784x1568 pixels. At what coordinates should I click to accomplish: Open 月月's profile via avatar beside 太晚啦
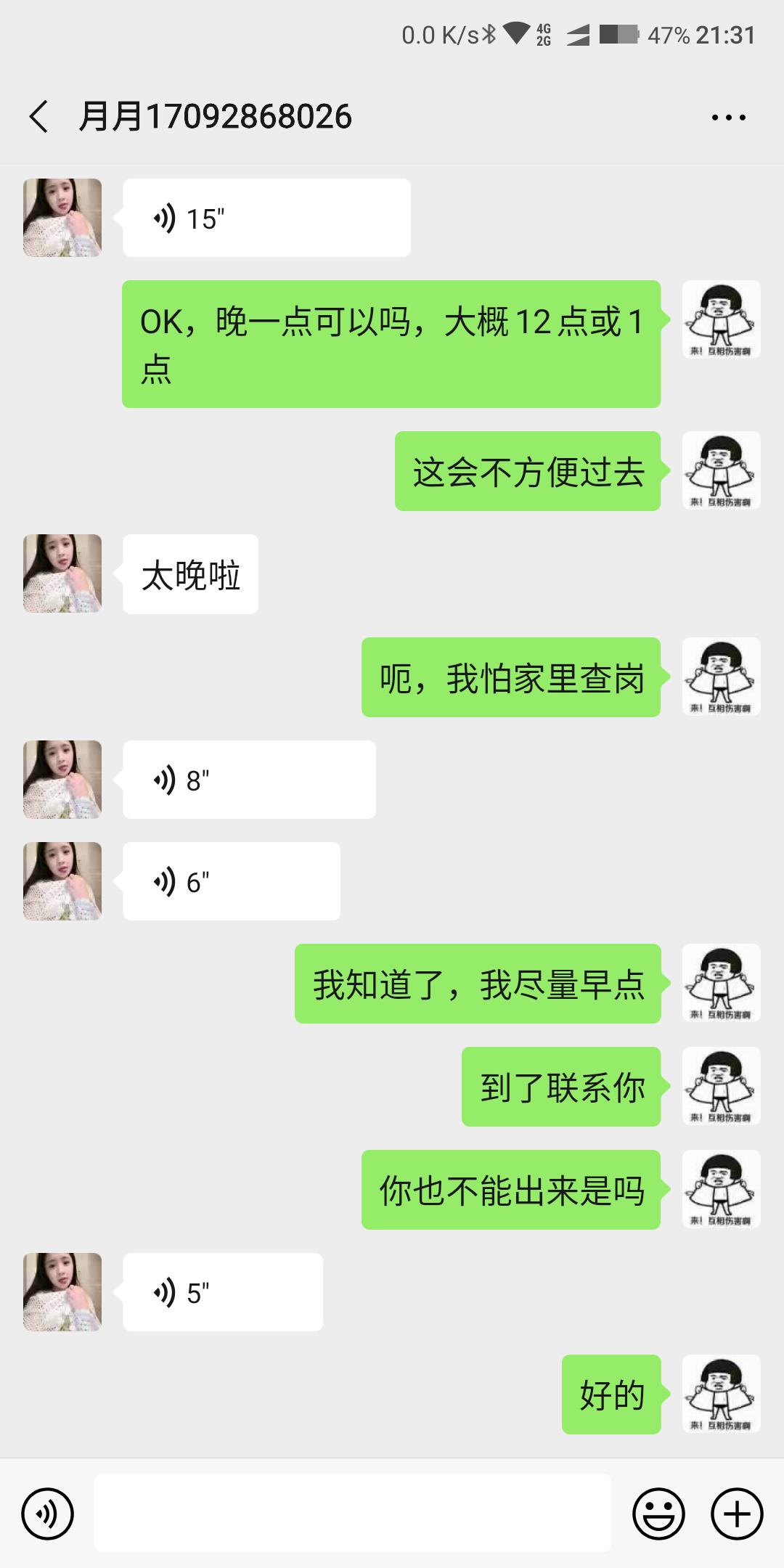[x=62, y=573]
